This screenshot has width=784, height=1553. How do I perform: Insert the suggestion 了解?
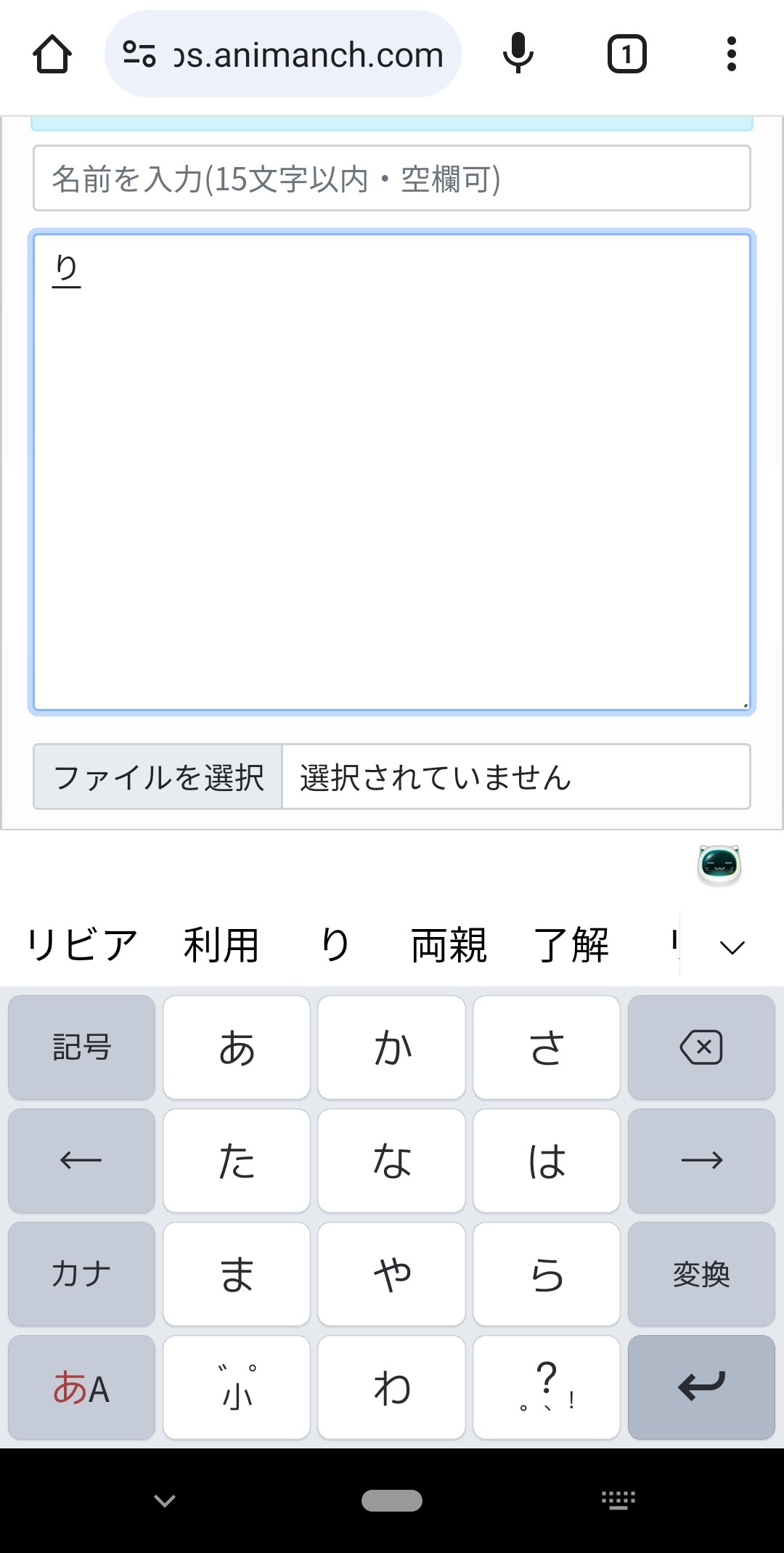571,946
